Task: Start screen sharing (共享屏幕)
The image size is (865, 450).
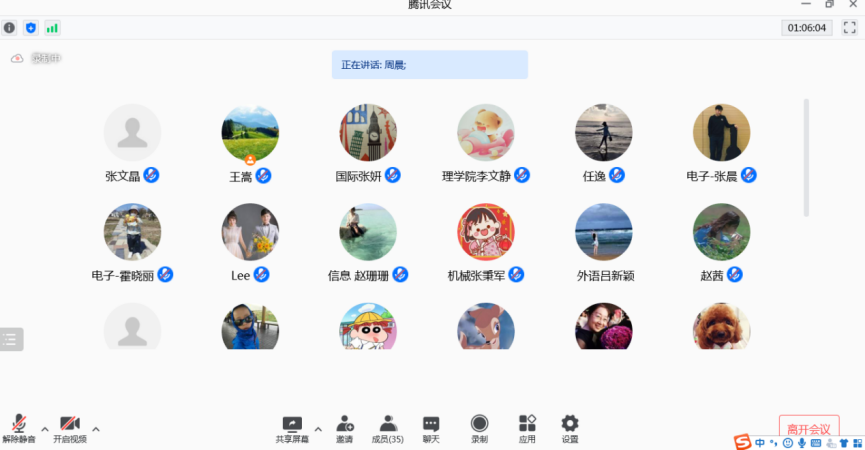Action: click(x=292, y=427)
